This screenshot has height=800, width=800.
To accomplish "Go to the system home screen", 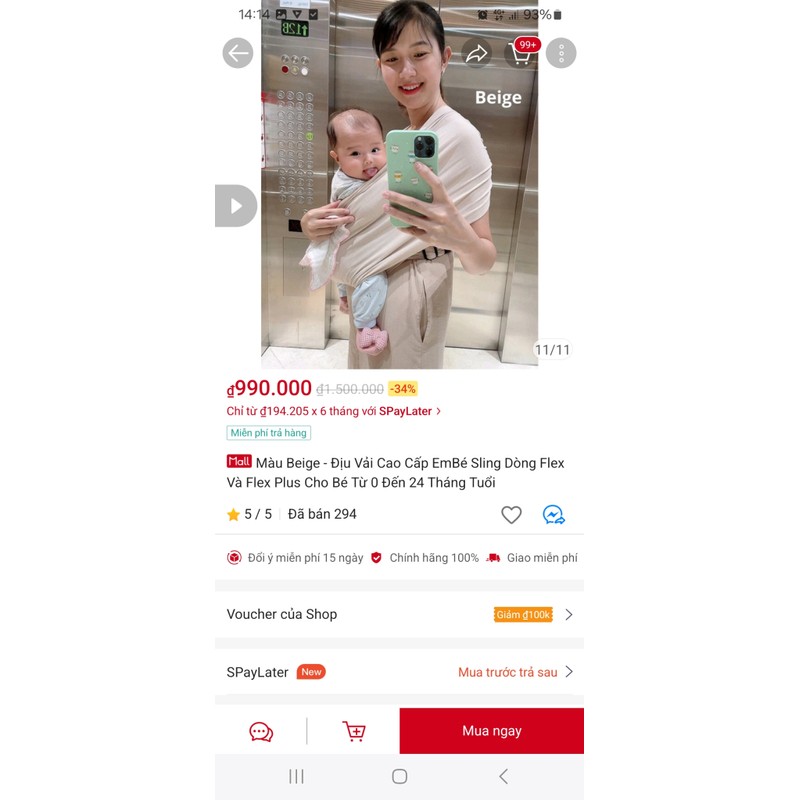I will pyautogui.click(x=399, y=776).
